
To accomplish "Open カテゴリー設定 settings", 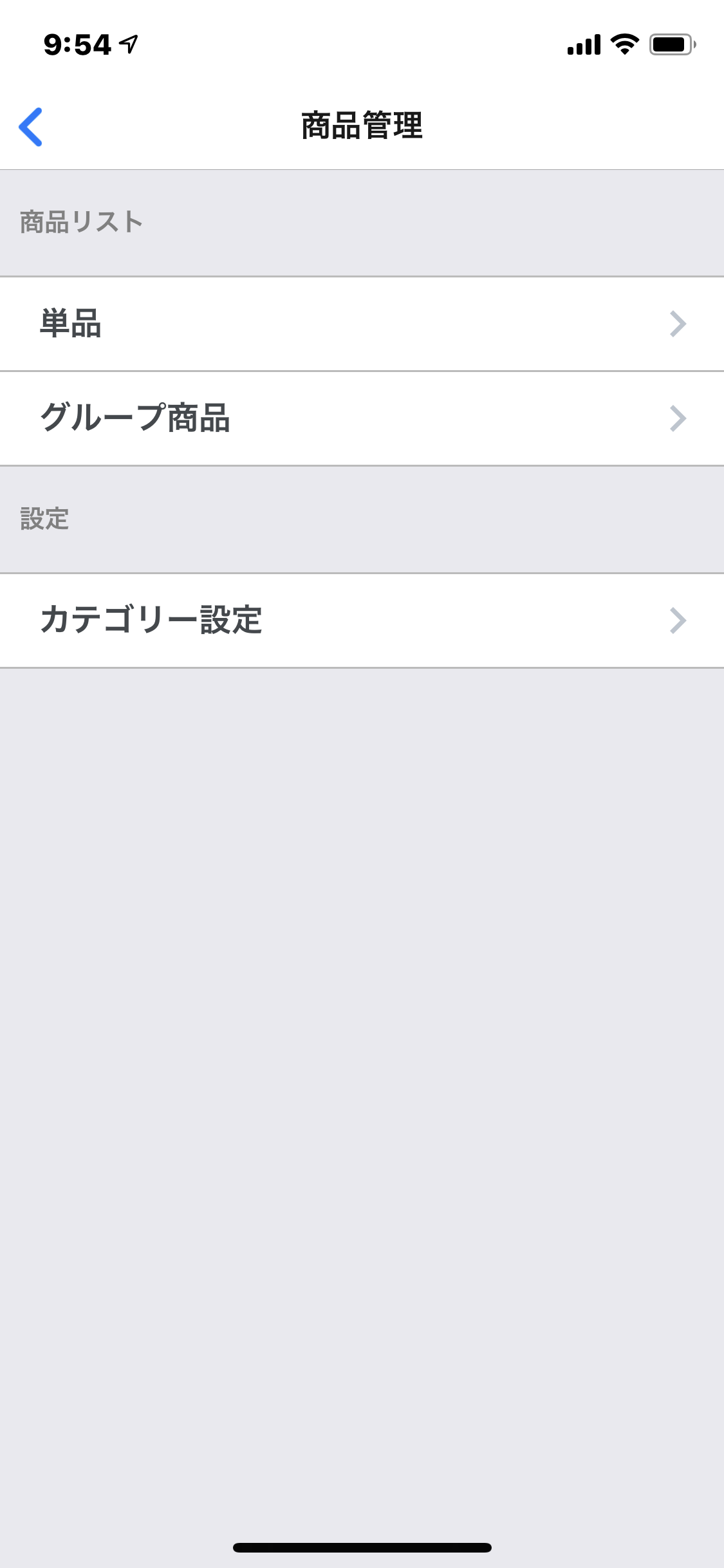I will pos(362,621).
